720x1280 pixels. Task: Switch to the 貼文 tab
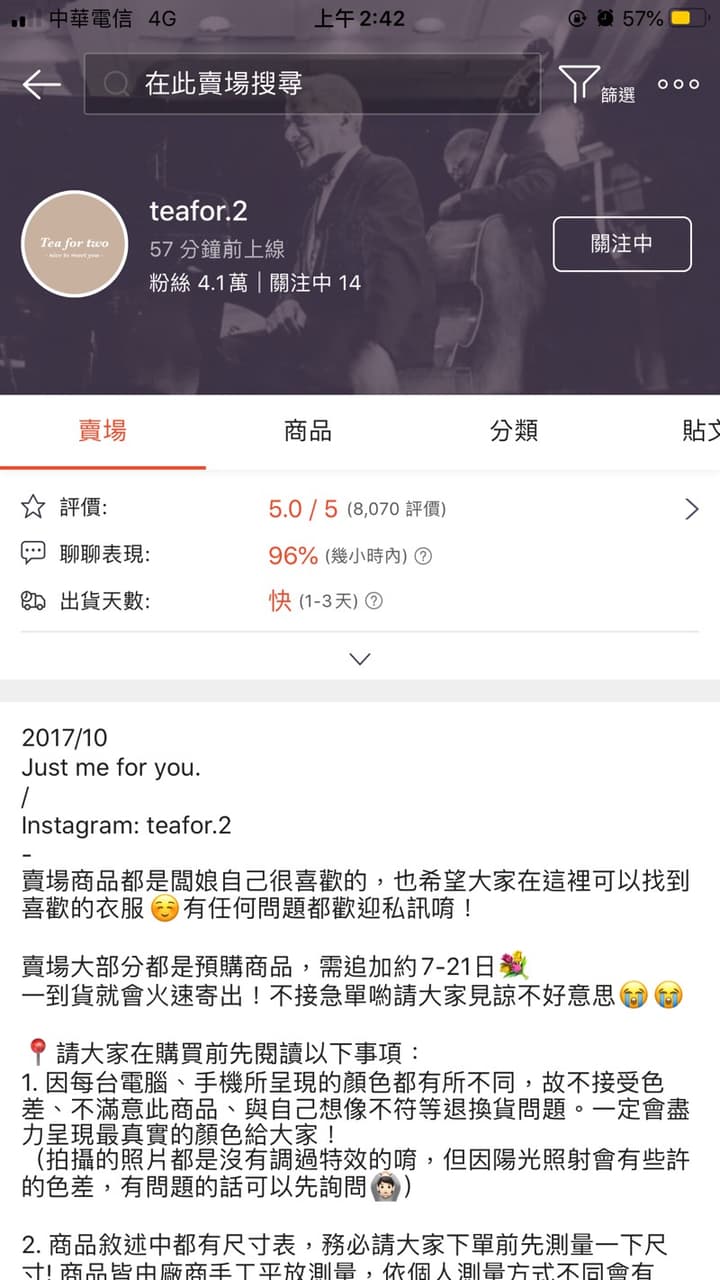[x=700, y=432]
